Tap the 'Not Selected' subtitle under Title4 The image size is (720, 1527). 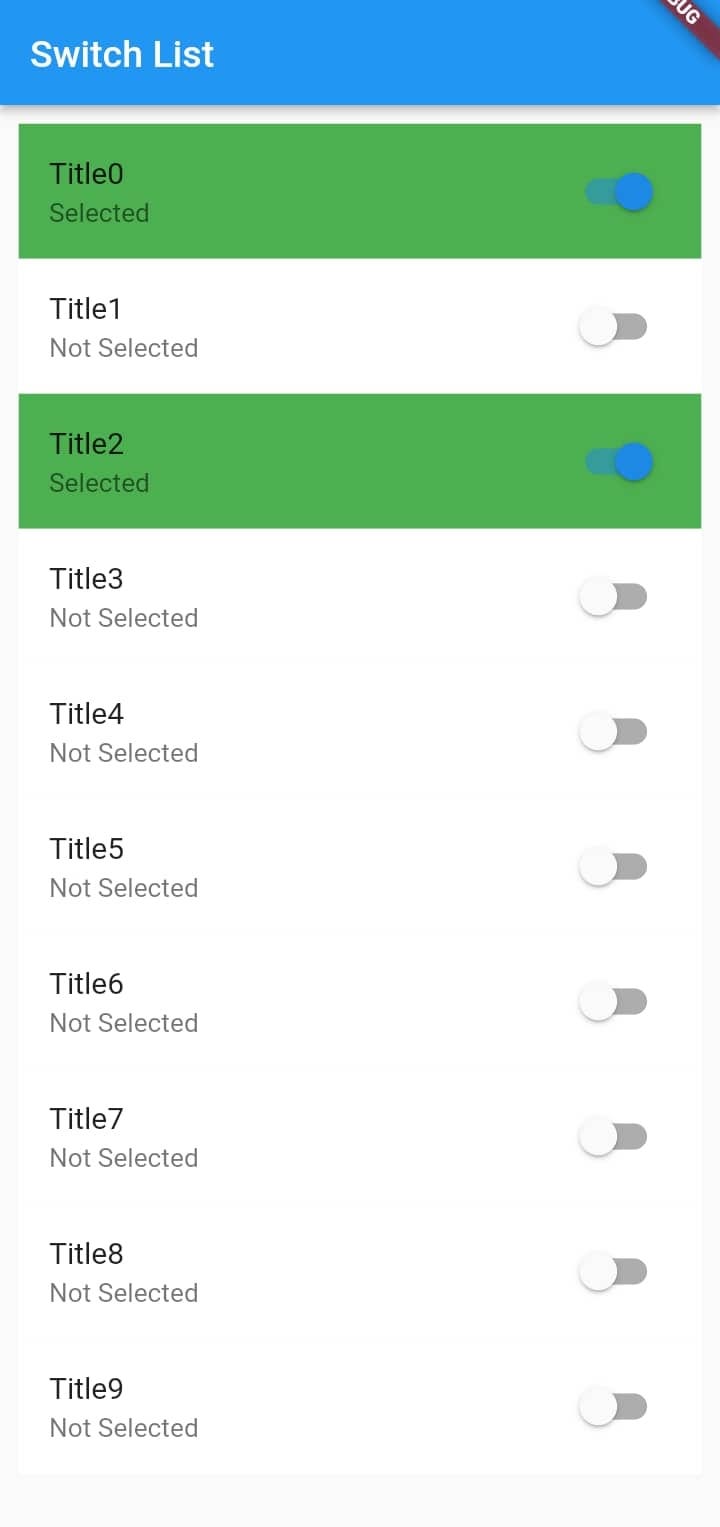[123, 752]
